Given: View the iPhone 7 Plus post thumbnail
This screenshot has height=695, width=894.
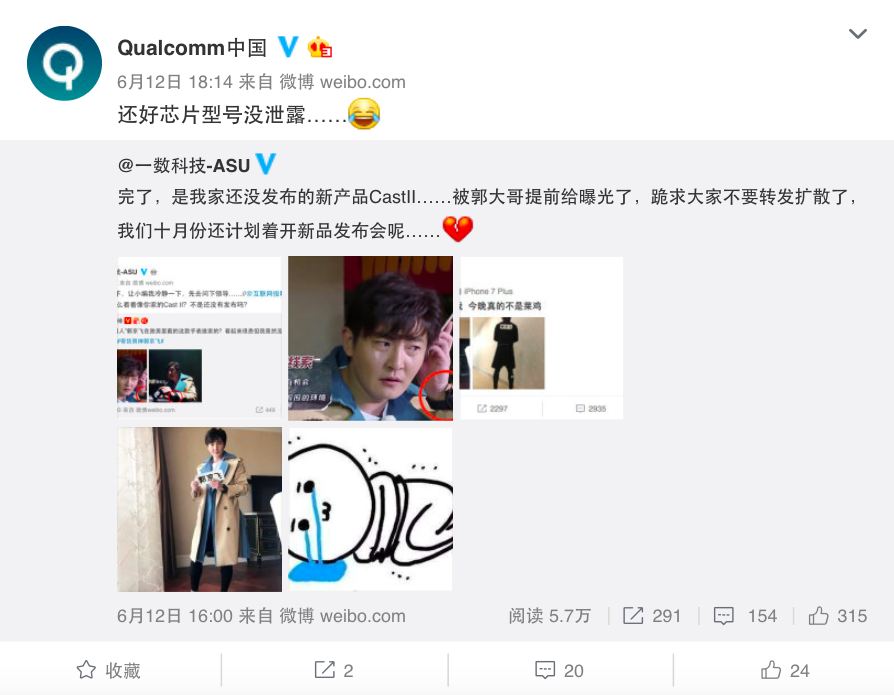Looking at the screenshot, I should (541, 338).
